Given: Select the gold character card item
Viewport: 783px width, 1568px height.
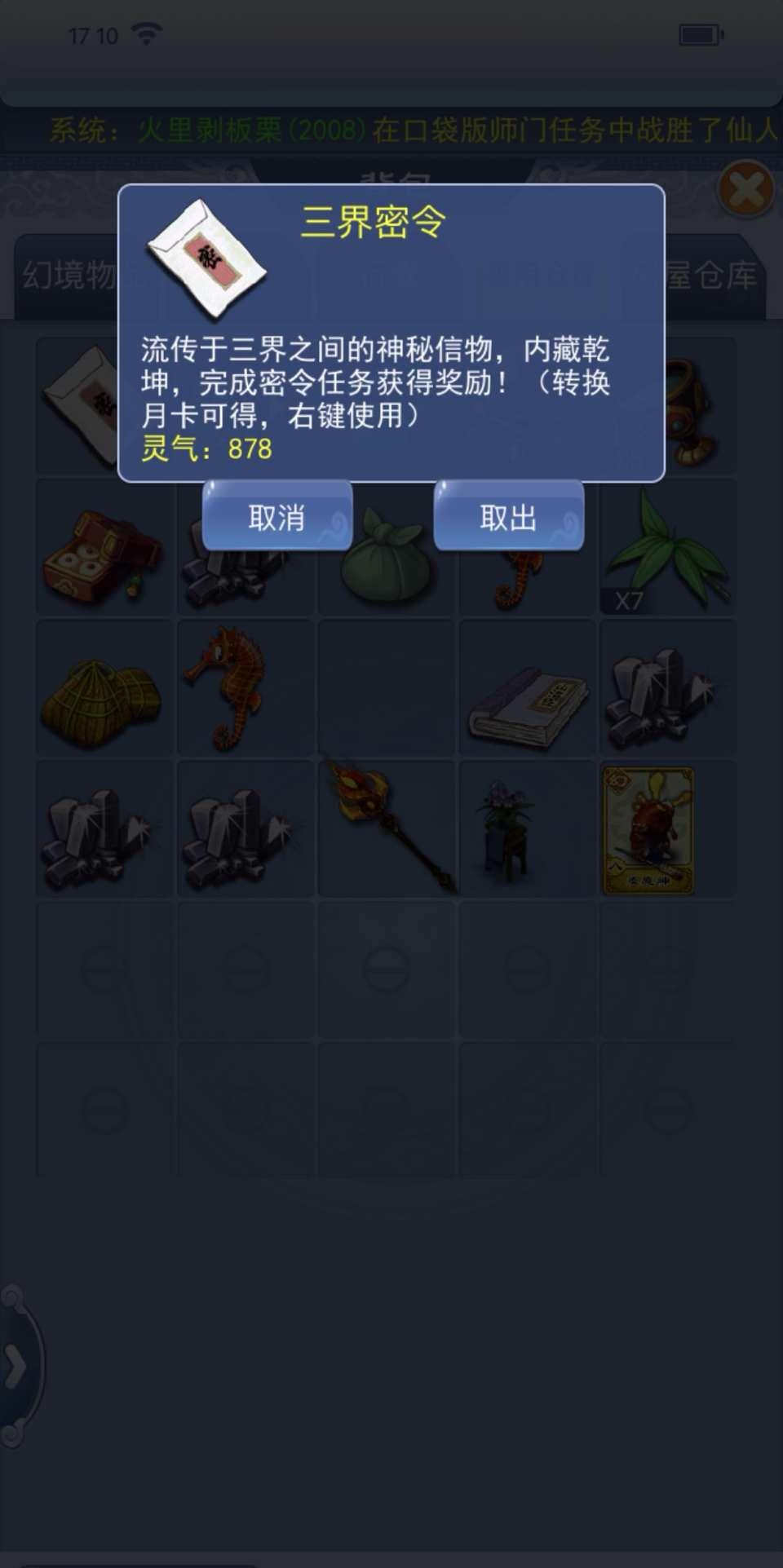Looking at the screenshot, I should click(648, 830).
